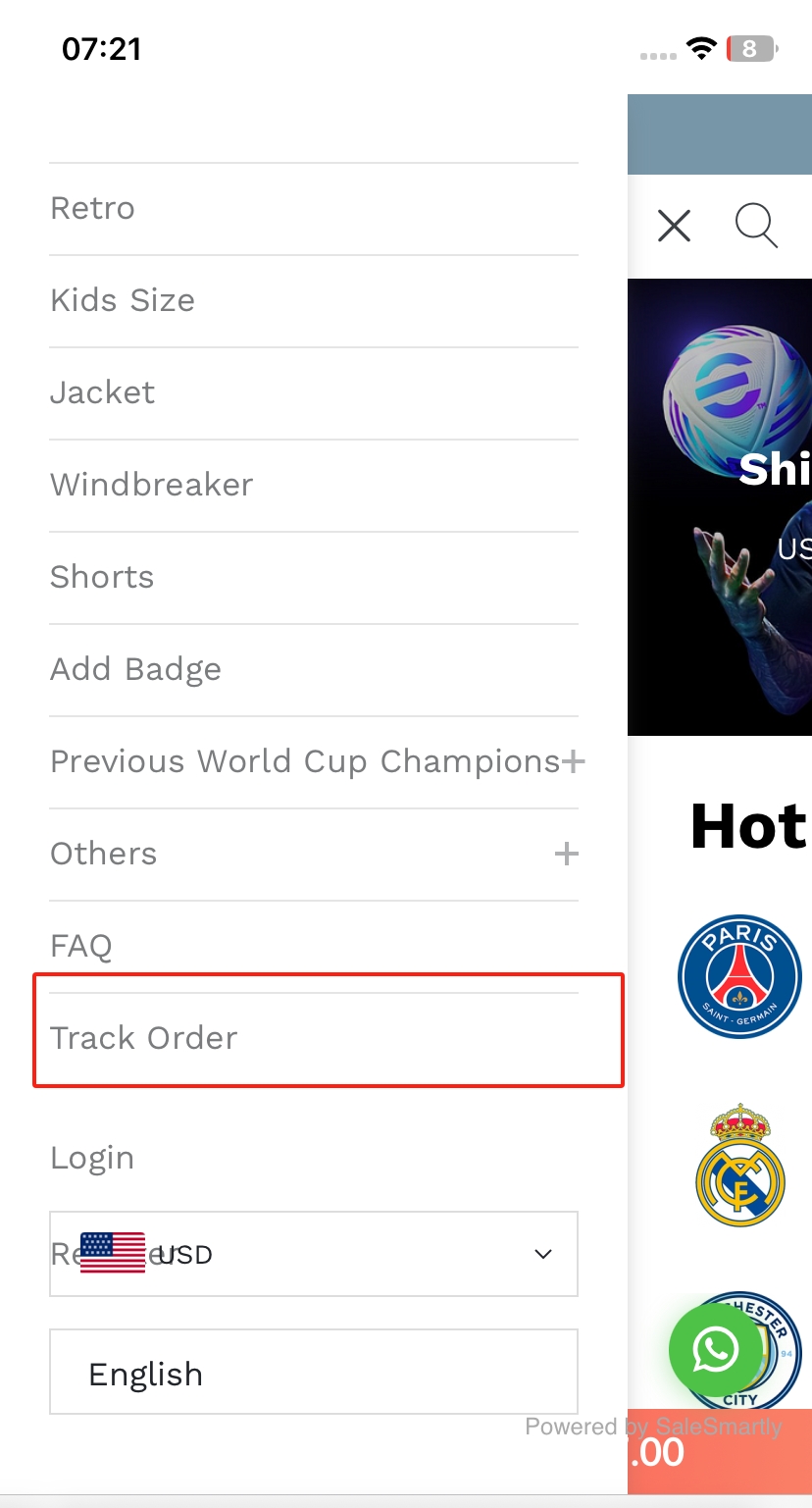This screenshot has width=812, height=1508.
Task: Go to the Login page
Action: 92,1158
